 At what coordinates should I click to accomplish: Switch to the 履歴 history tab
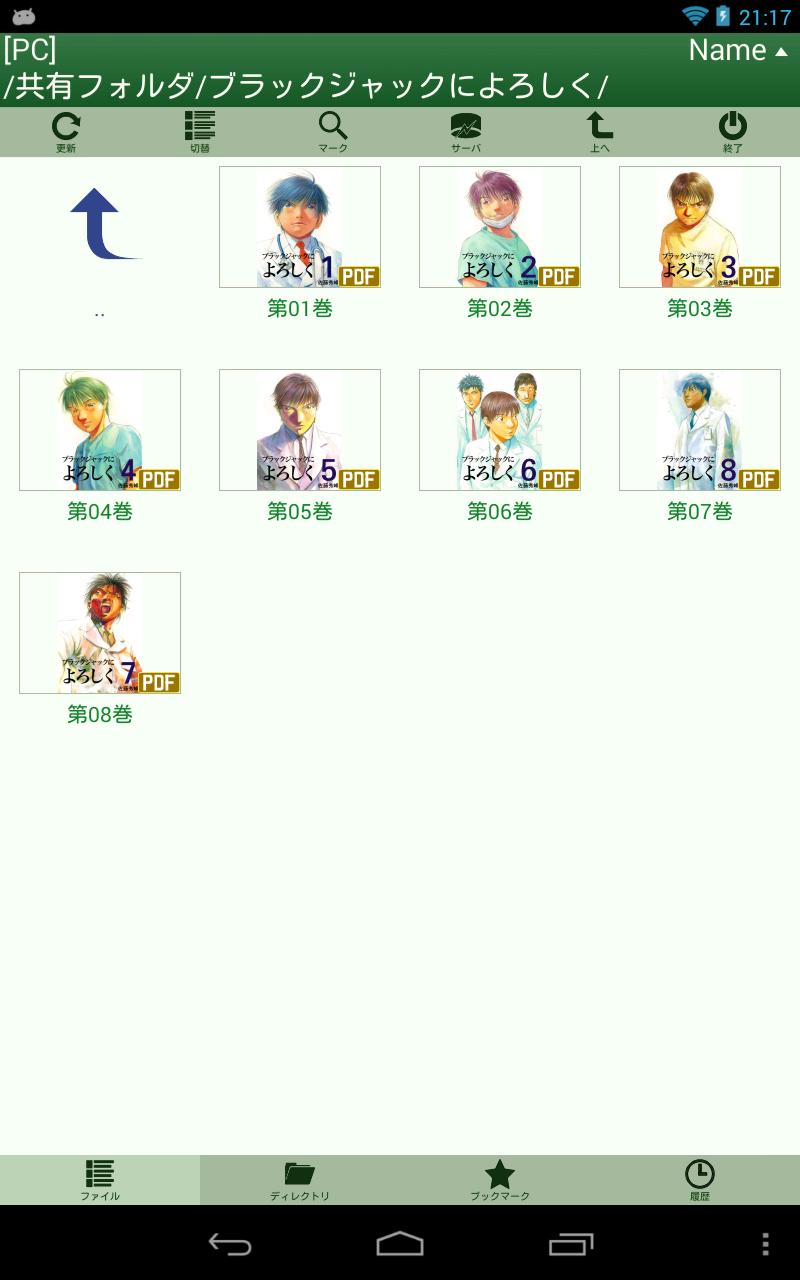coord(700,1180)
